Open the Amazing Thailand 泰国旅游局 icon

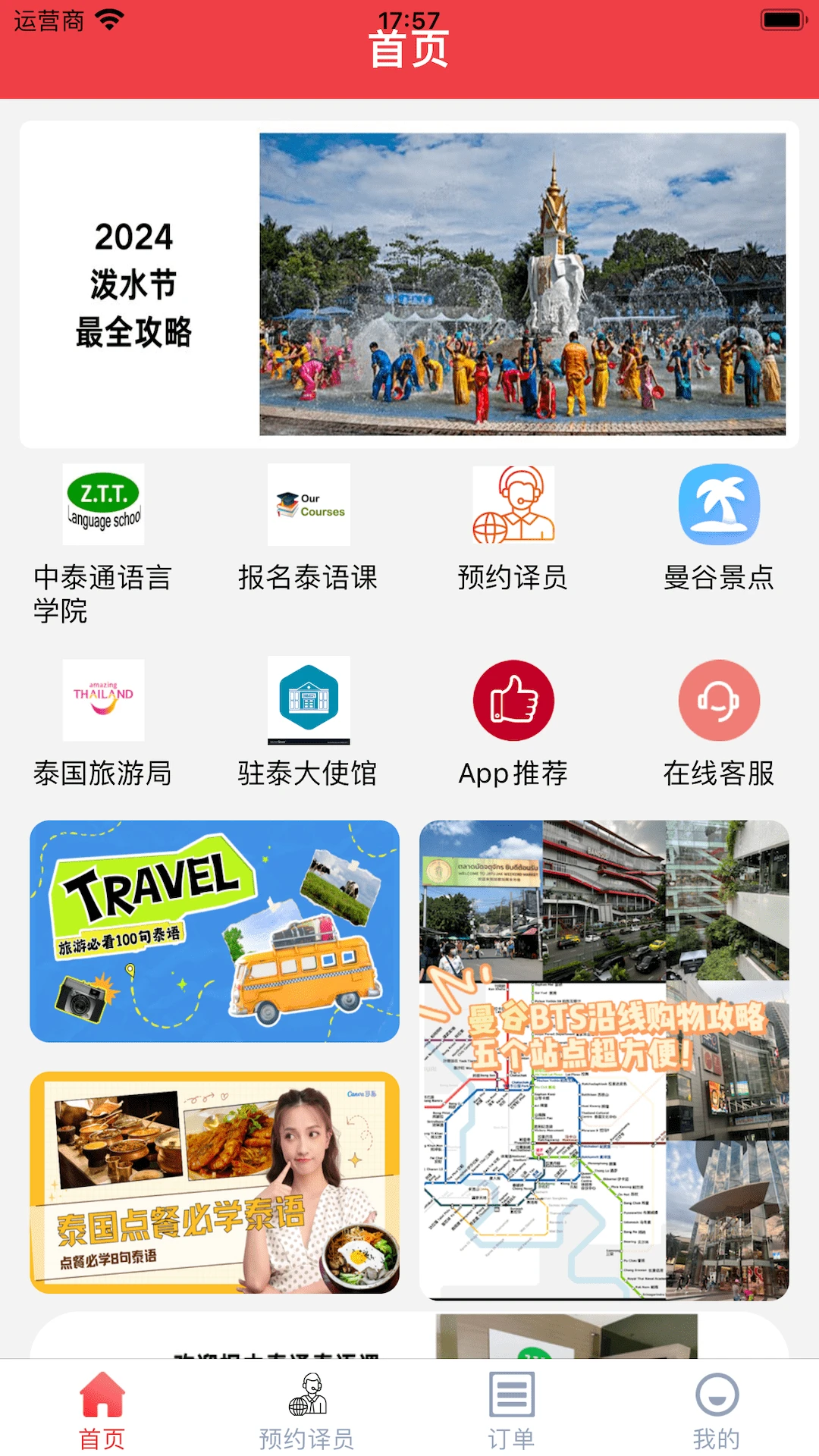(x=103, y=699)
